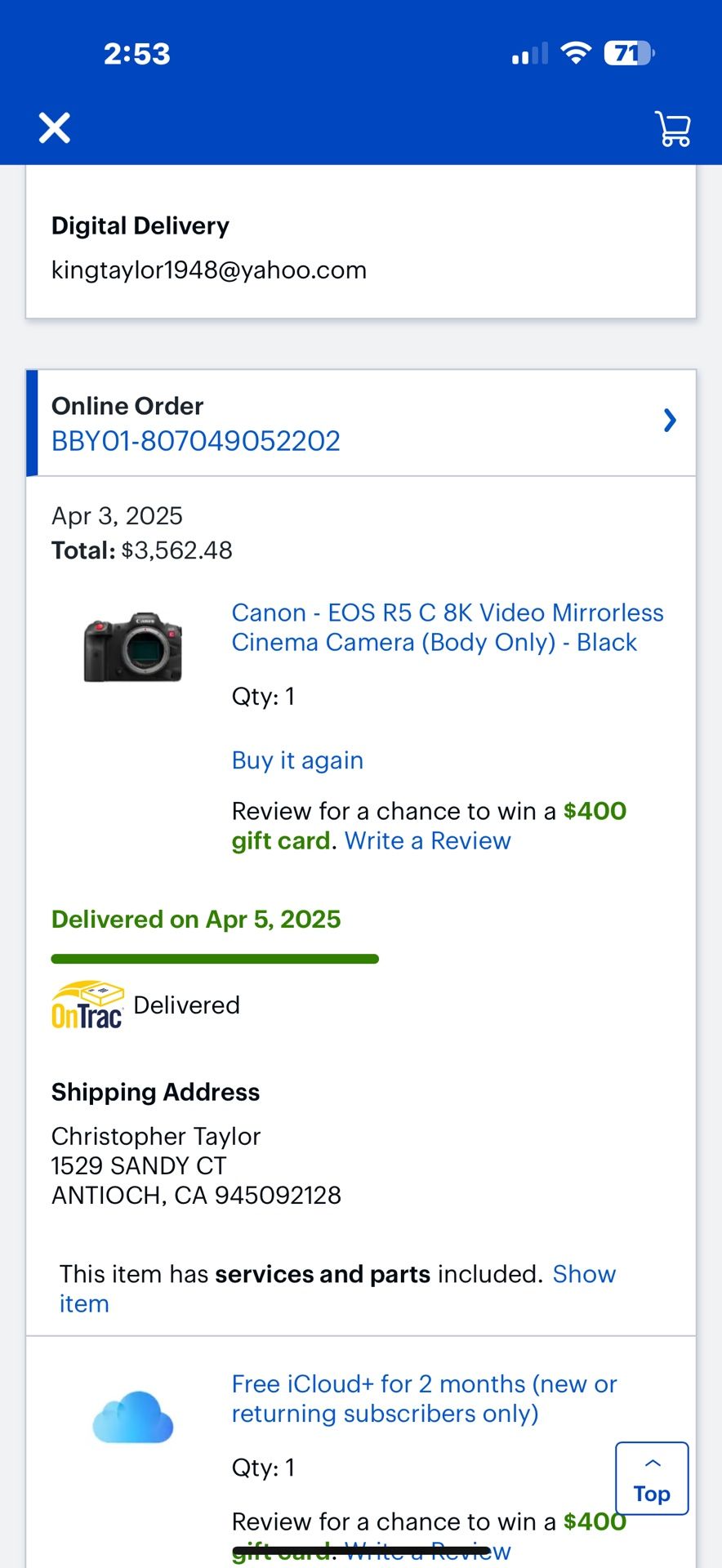Open Write a Review link
722x1568 pixels.
click(x=427, y=840)
